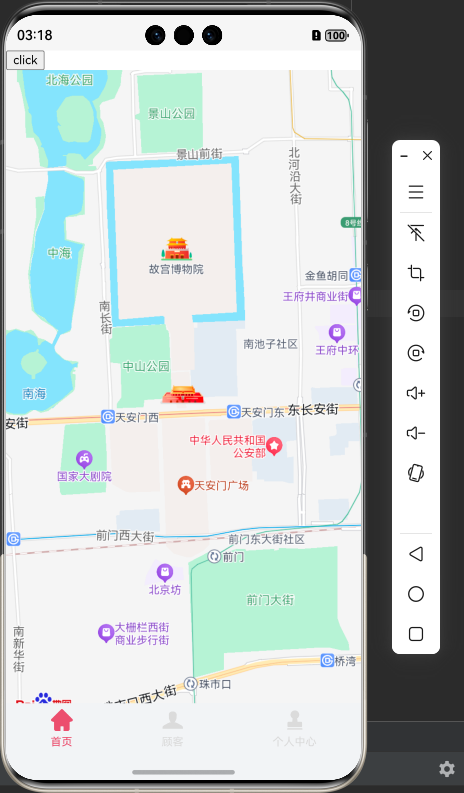
Task: Raise volume with the speaker plus icon
Action: click(416, 393)
